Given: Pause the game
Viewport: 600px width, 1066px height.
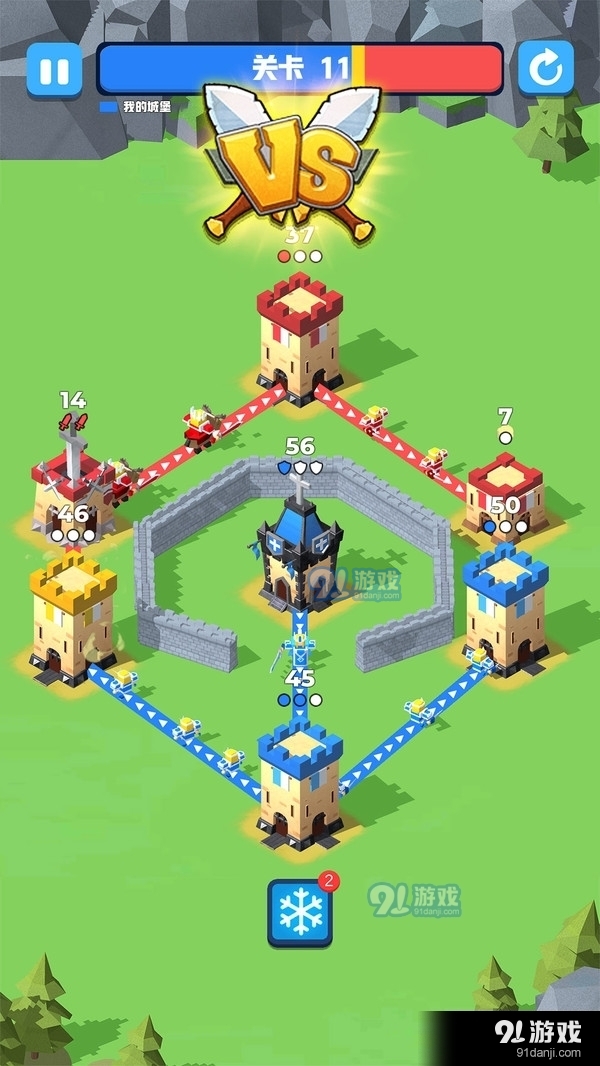Looking at the screenshot, I should (54, 69).
